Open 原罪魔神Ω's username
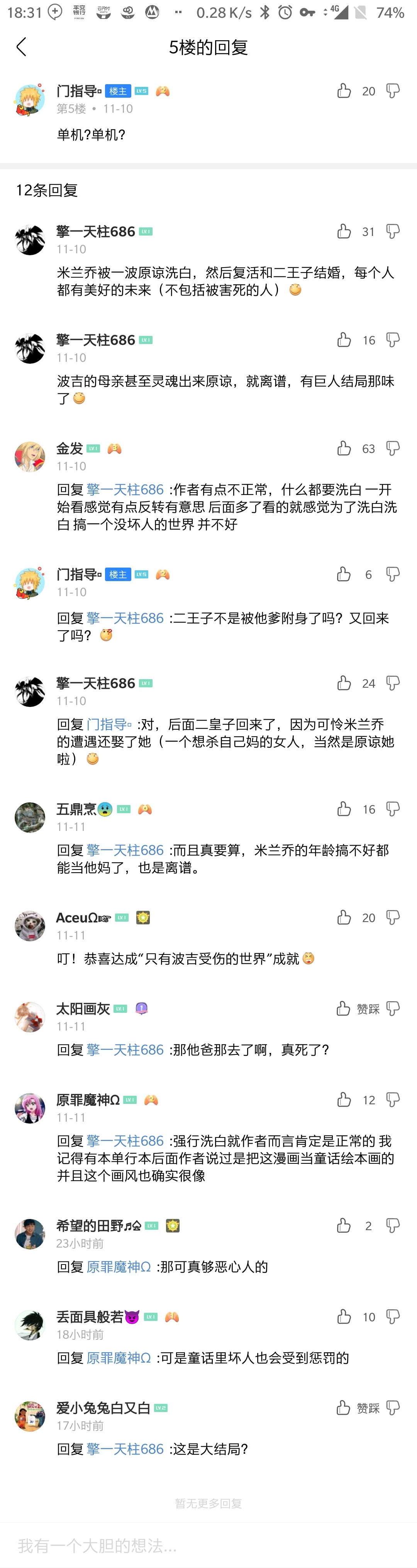Image resolution: width=417 pixels, height=1568 pixels. point(88,1100)
